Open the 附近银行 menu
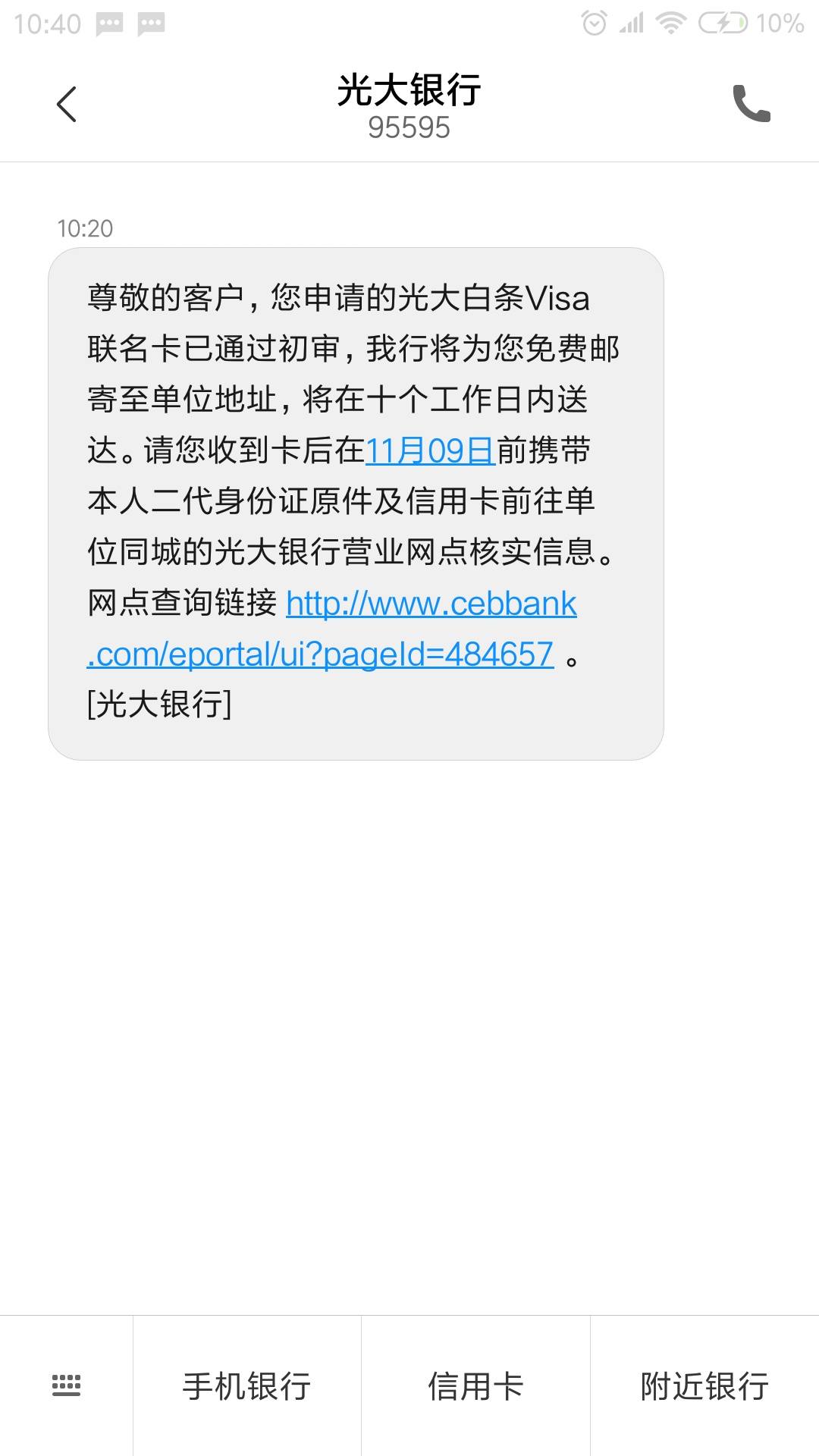This screenshot has width=819, height=1456. [704, 1385]
